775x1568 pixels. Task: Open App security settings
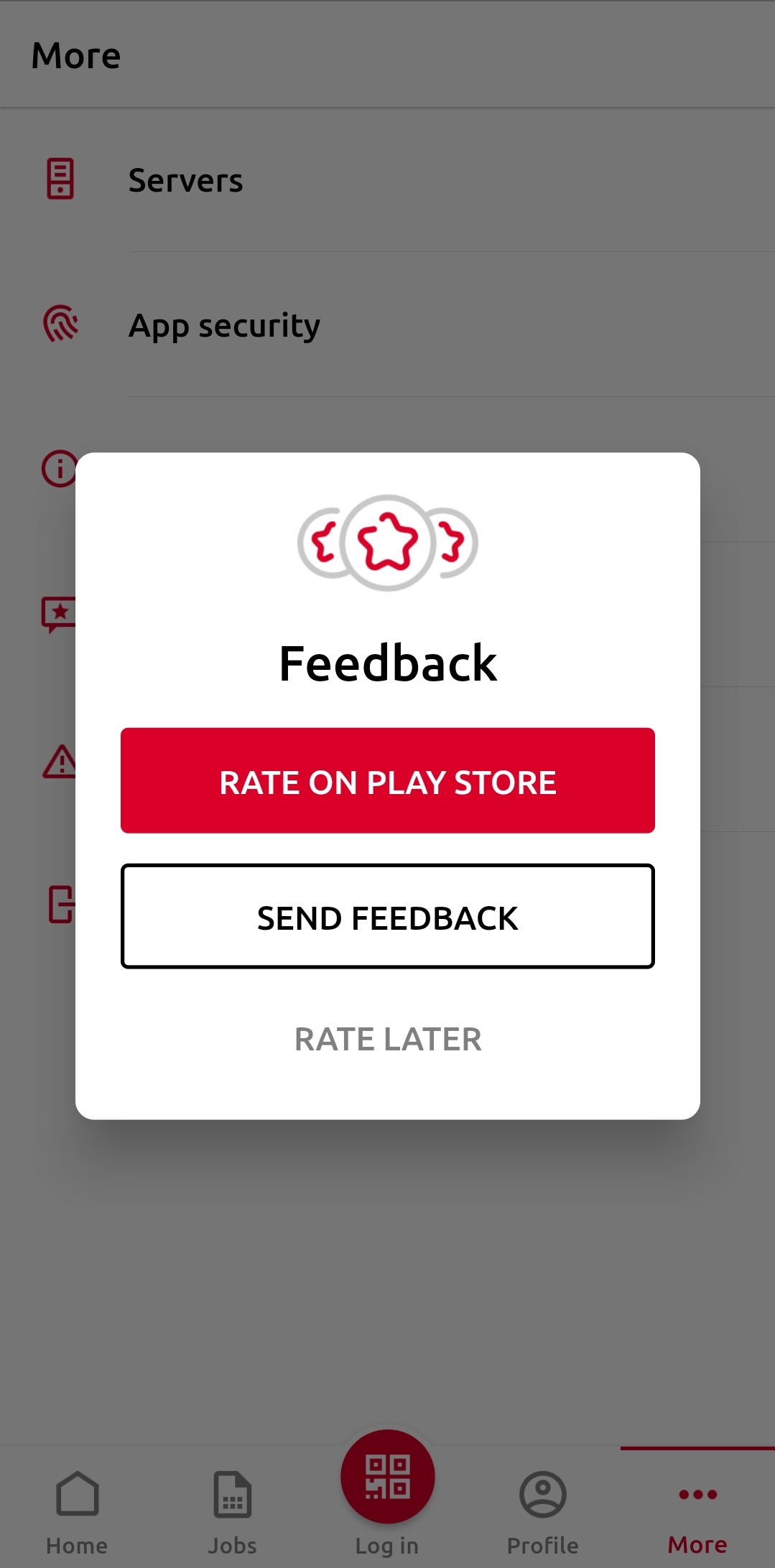224,325
